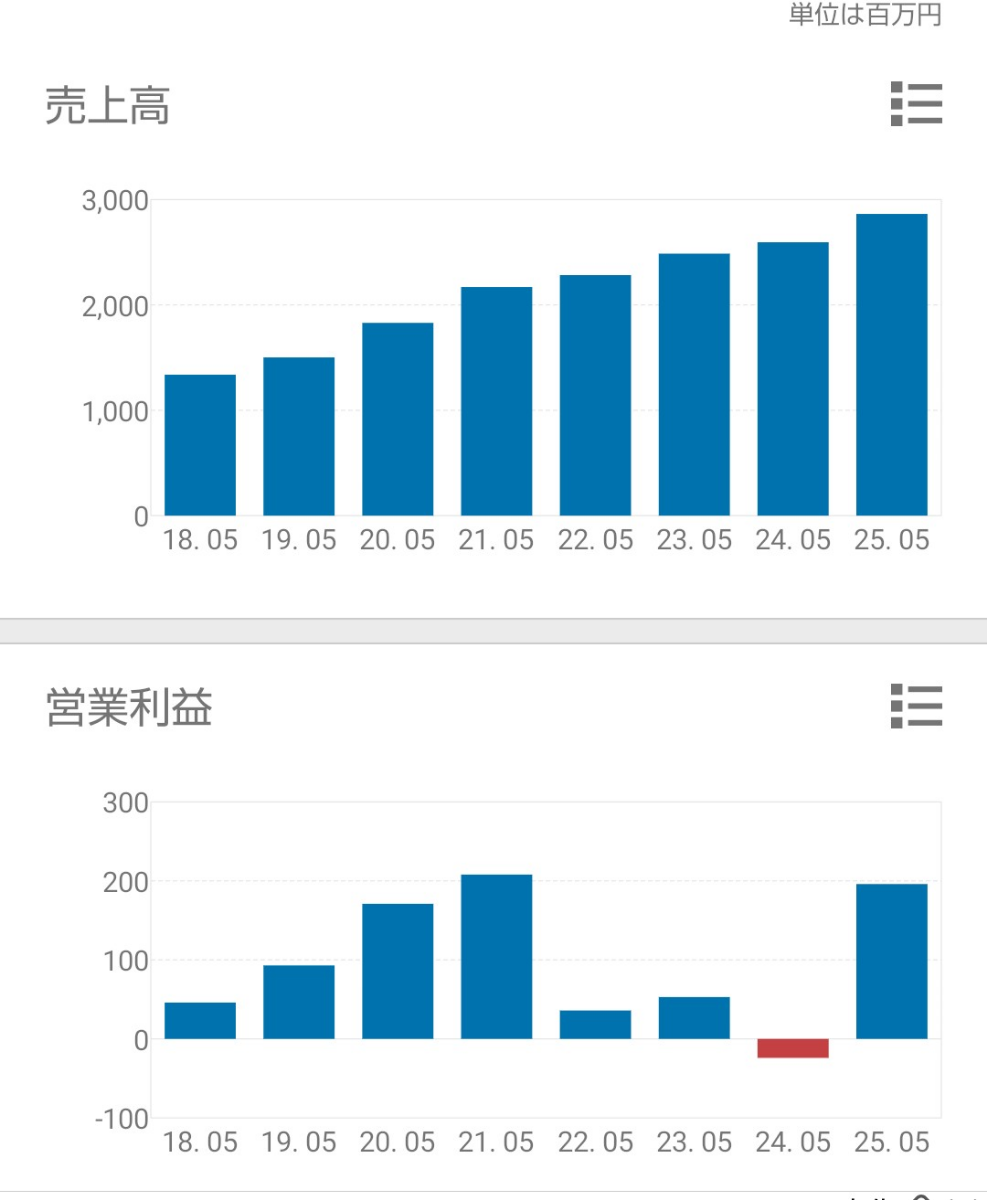The width and height of the screenshot is (987, 1200).
Task: Select the 19.05 operating profit bar
Action: tap(298, 1000)
